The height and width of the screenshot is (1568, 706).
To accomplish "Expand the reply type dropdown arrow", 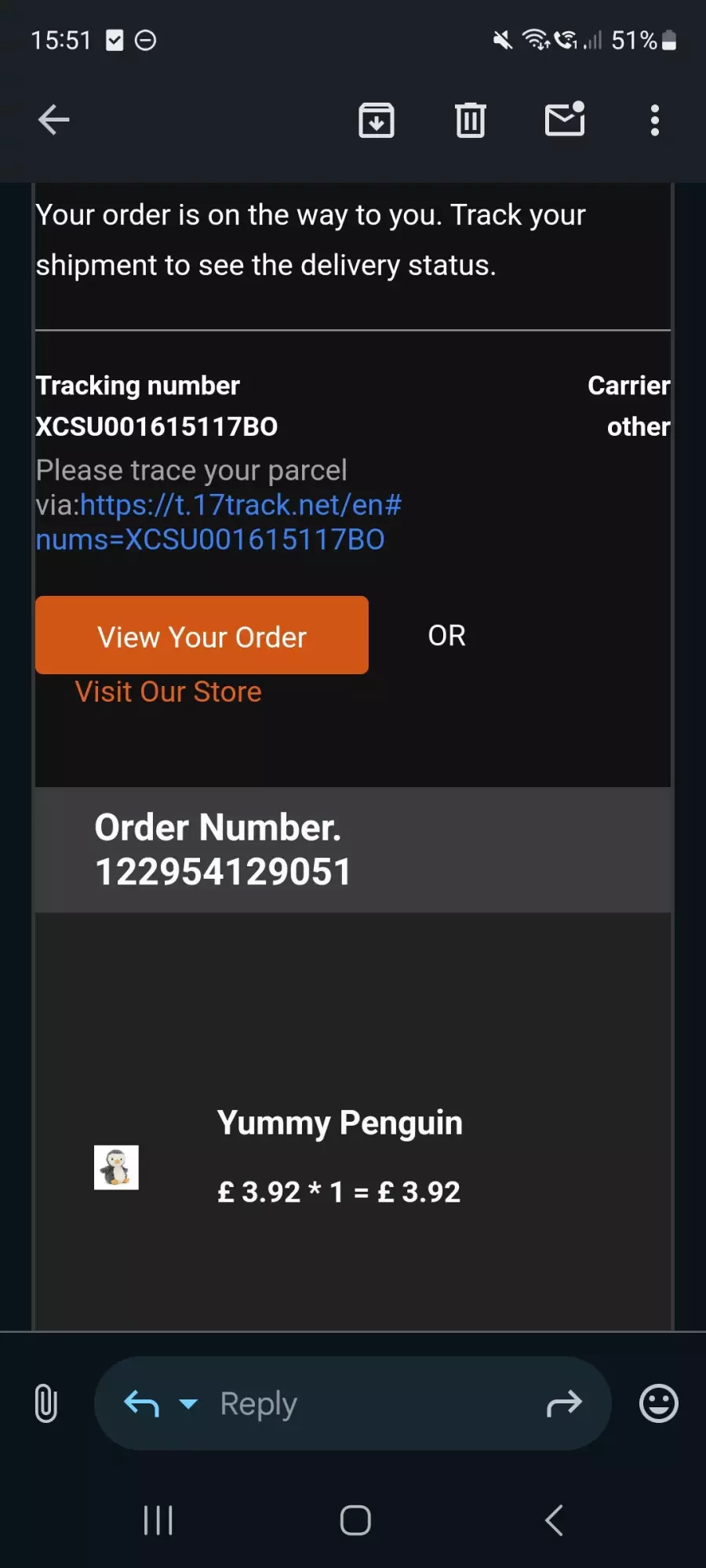I will (x=188, y=1403).
